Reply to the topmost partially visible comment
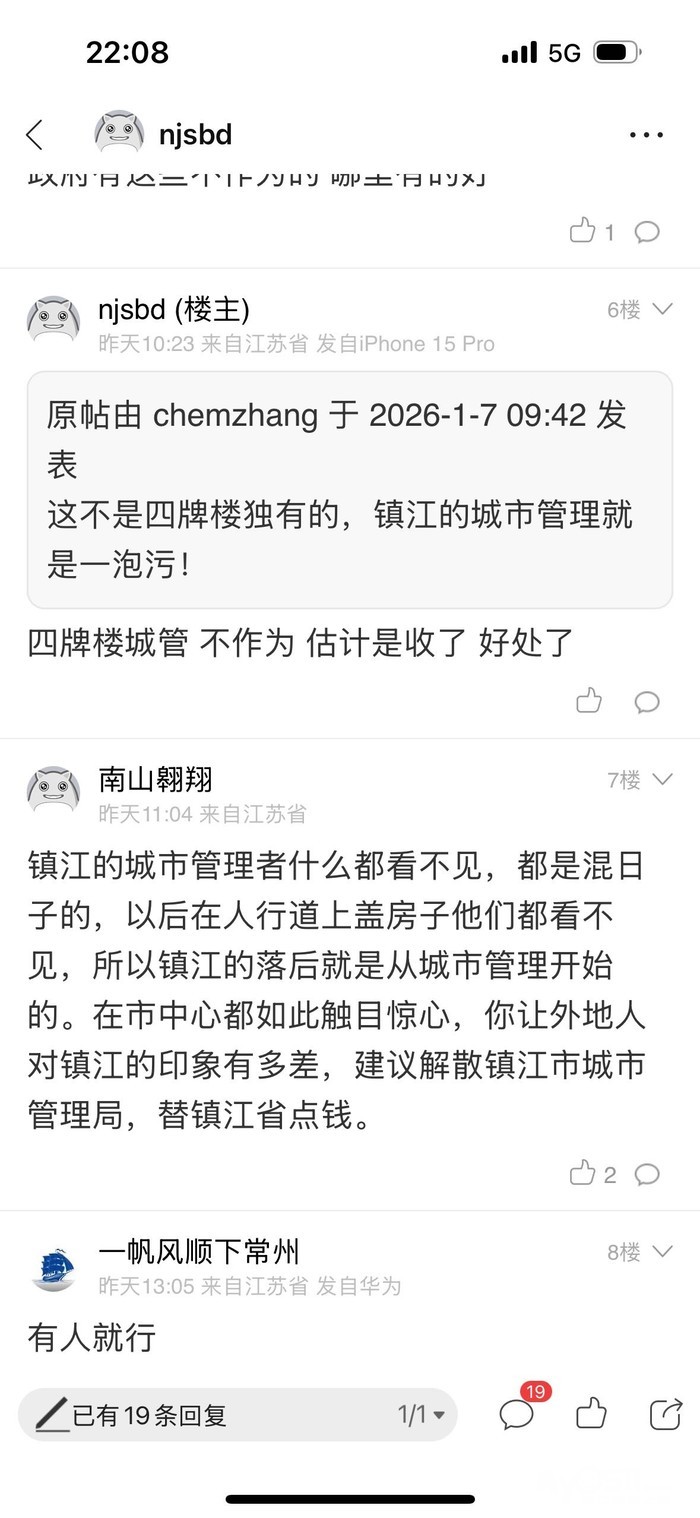The image size is (700, 1518). pyautogui.click(x=647, y=233)
